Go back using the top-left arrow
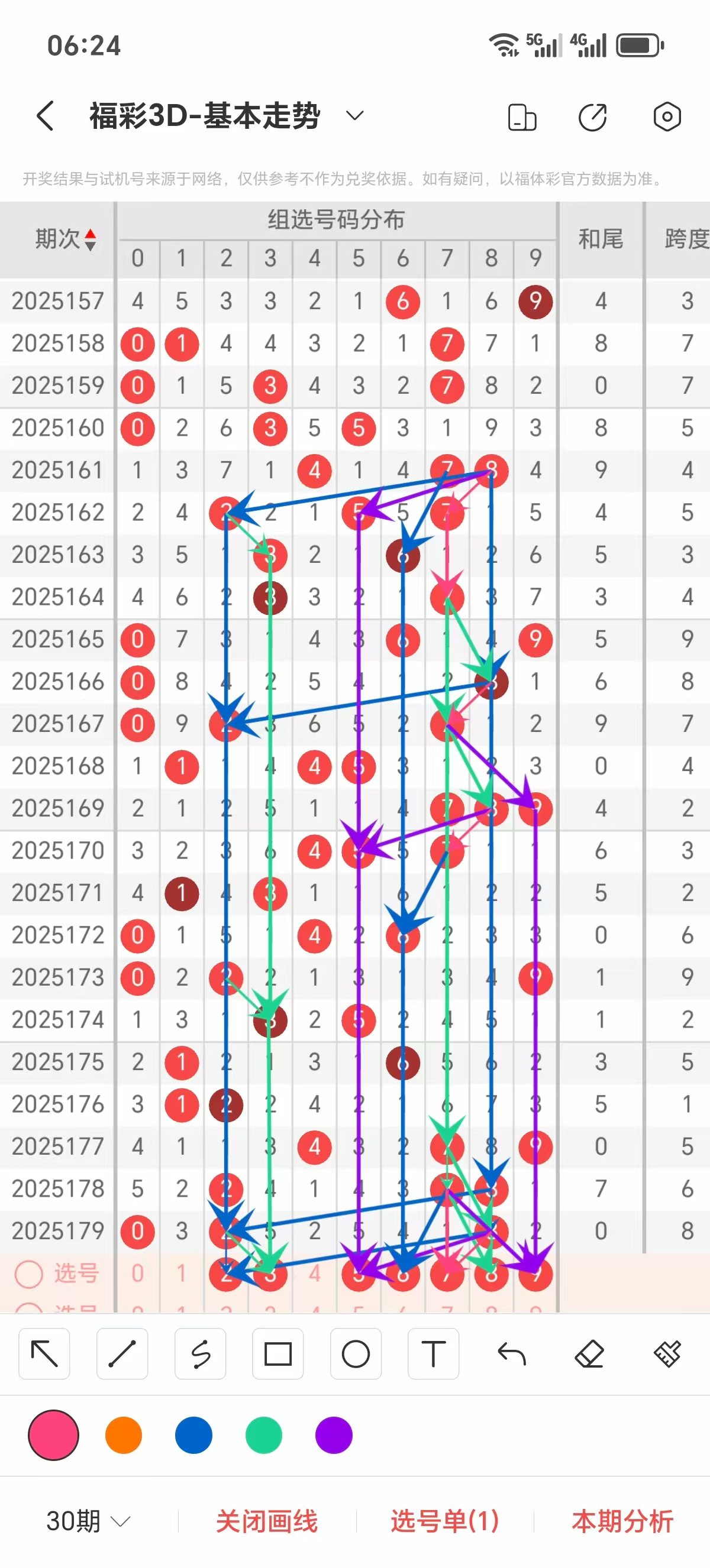The image size is (710, 1568). tap(46, 116)
